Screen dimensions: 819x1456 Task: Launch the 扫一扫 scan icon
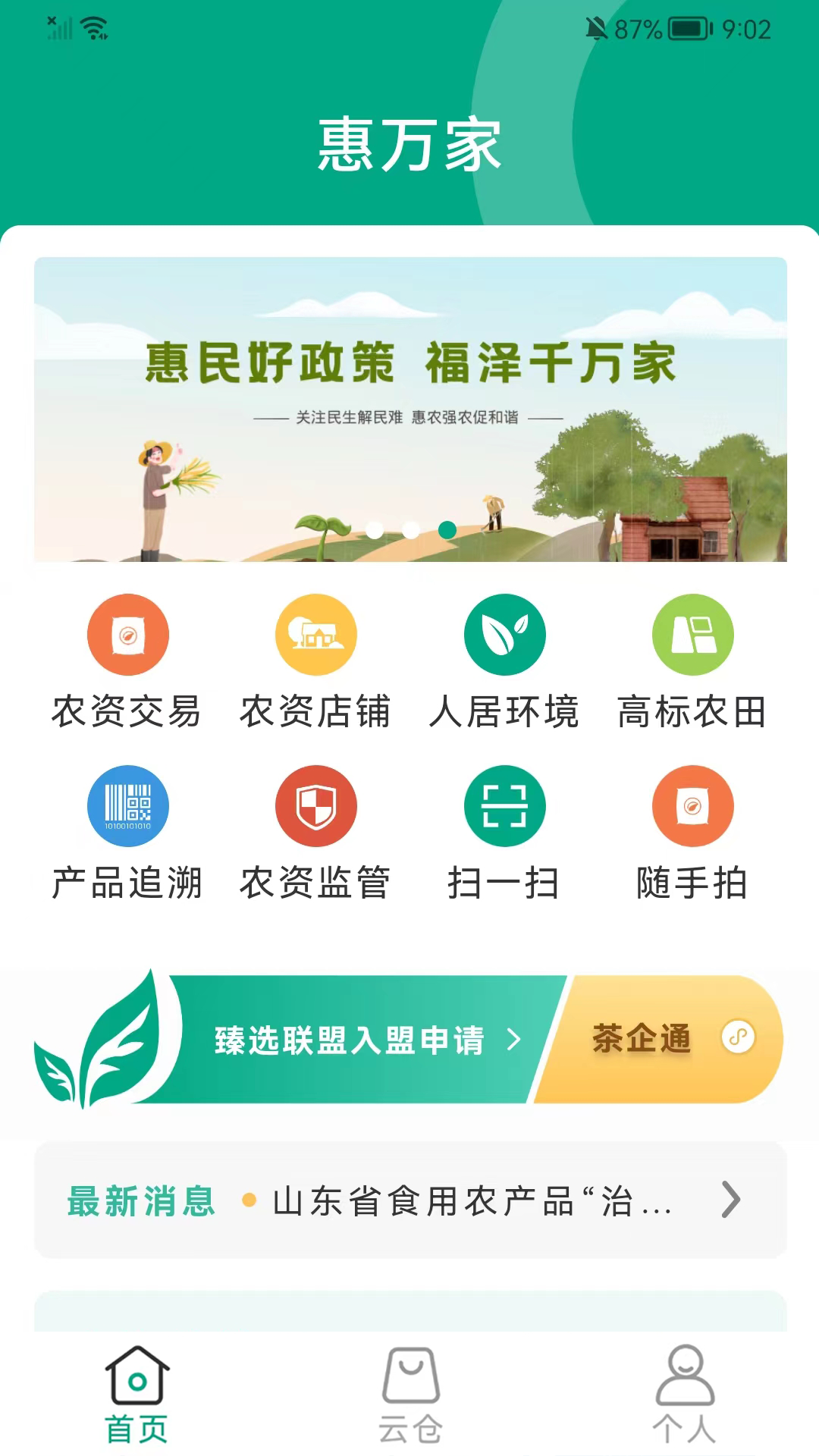504,806
